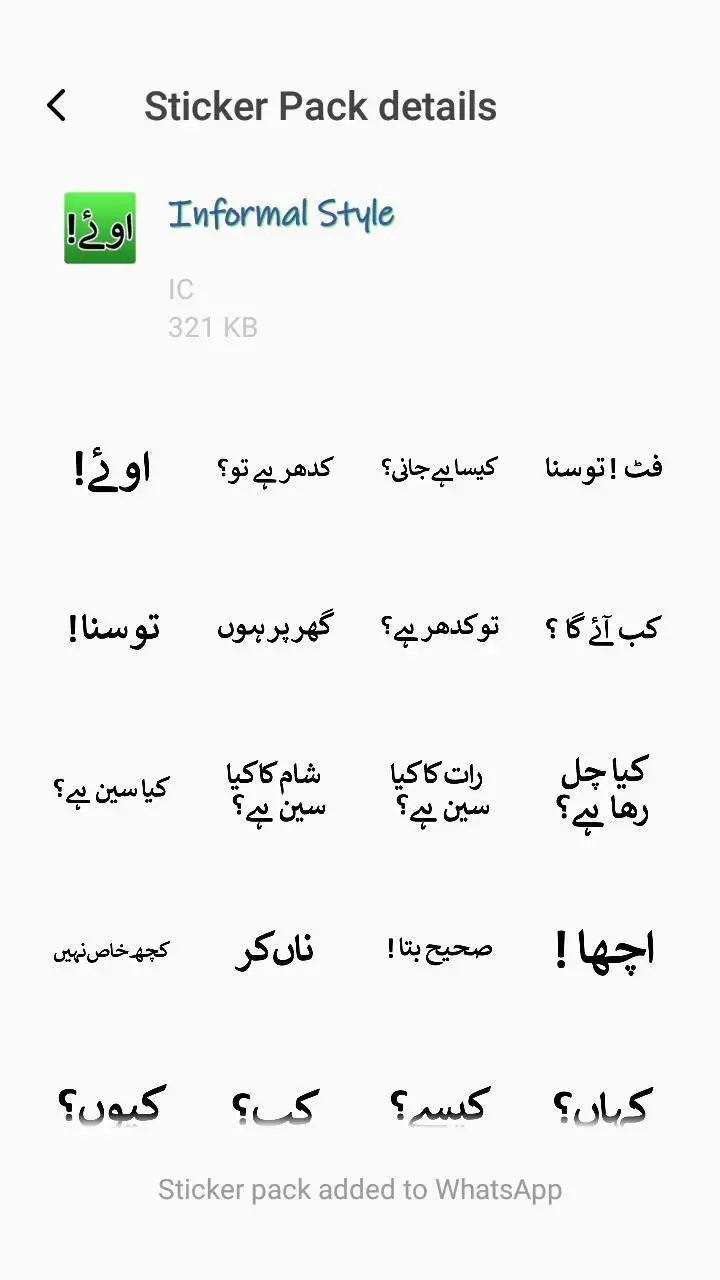Select the "تو کدھر ہے؟" sticker
The image size is (720, 1280).
pos(440,628)
